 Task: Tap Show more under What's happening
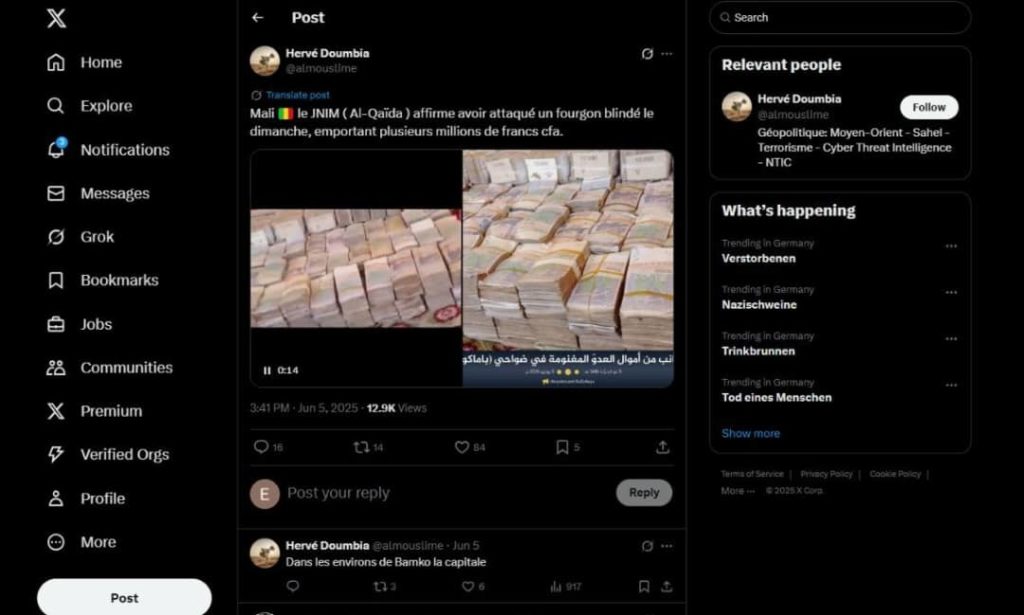pyautogui.click(x=750, y=434)
